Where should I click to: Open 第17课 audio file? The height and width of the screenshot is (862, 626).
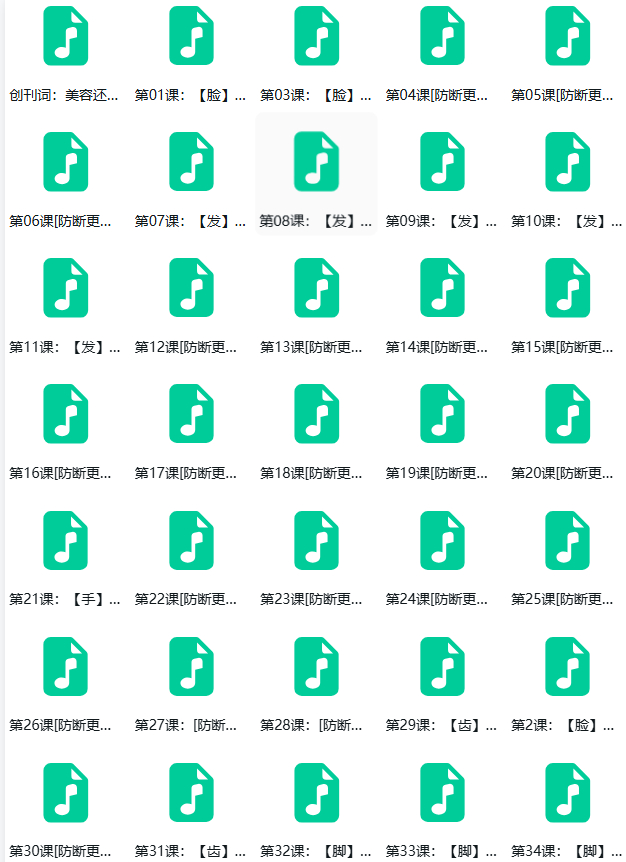click(191, 414)
